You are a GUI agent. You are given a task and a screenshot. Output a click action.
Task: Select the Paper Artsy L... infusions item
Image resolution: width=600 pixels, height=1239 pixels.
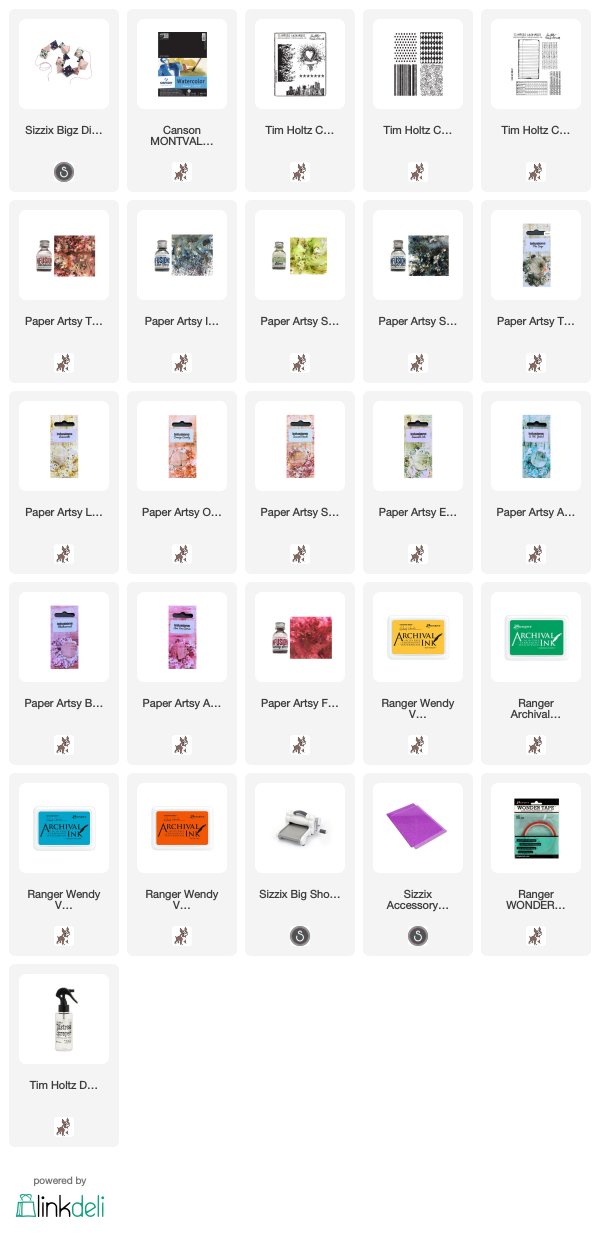pos(64,482)
